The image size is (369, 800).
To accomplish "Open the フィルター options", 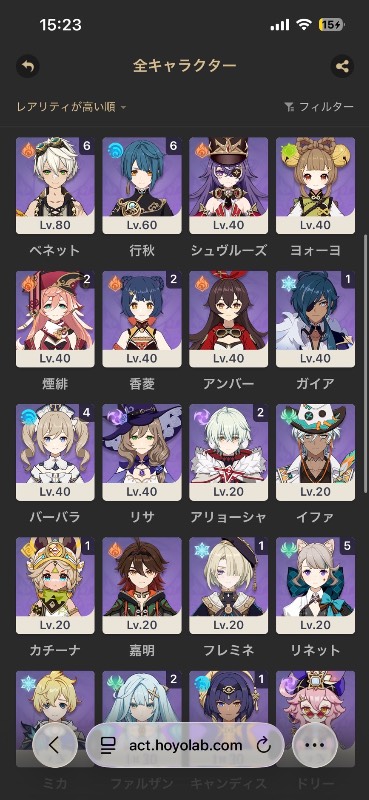I will click(x=319, y=107).
